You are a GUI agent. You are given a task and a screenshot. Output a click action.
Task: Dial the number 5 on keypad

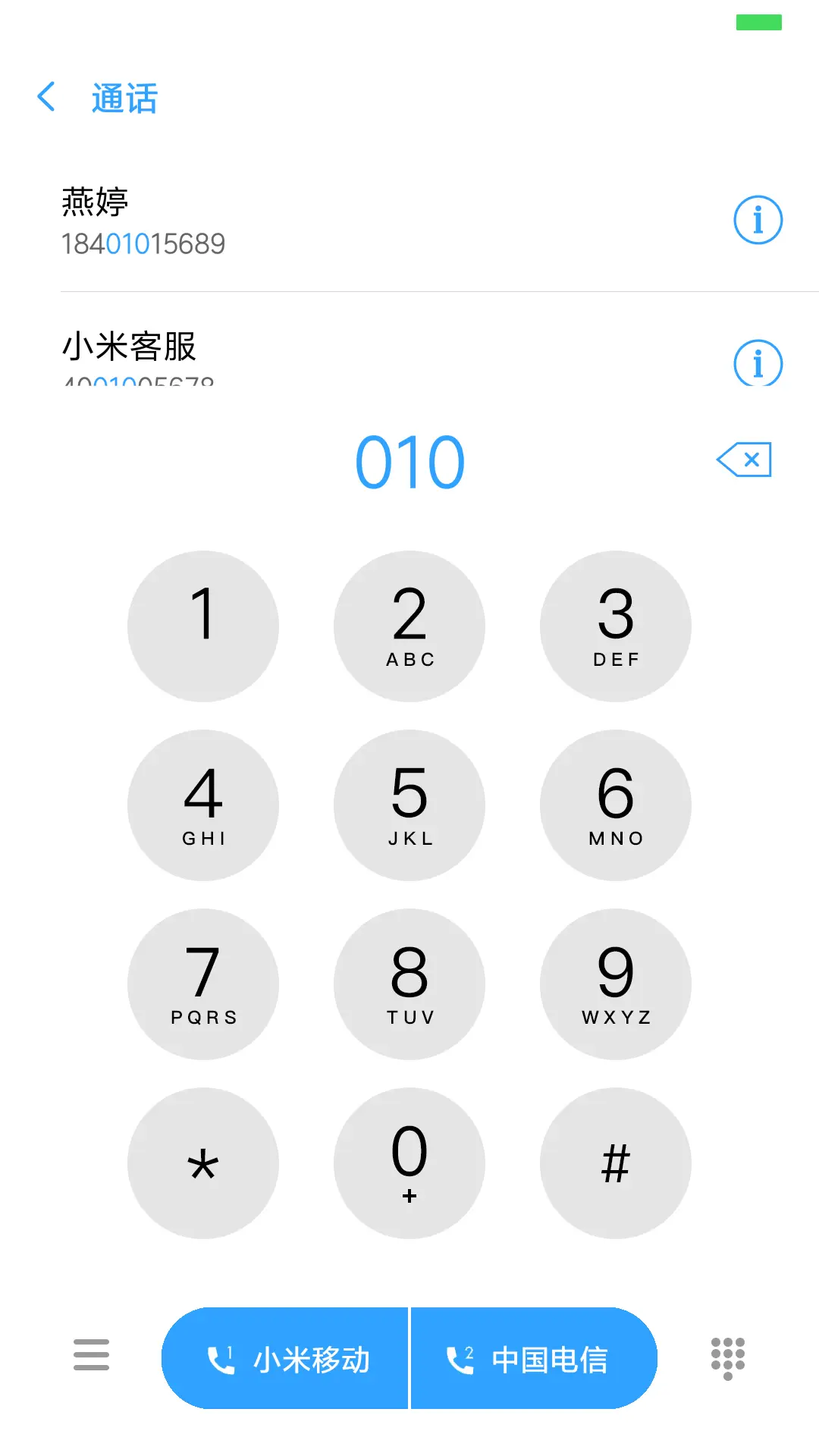coord(409,804)
